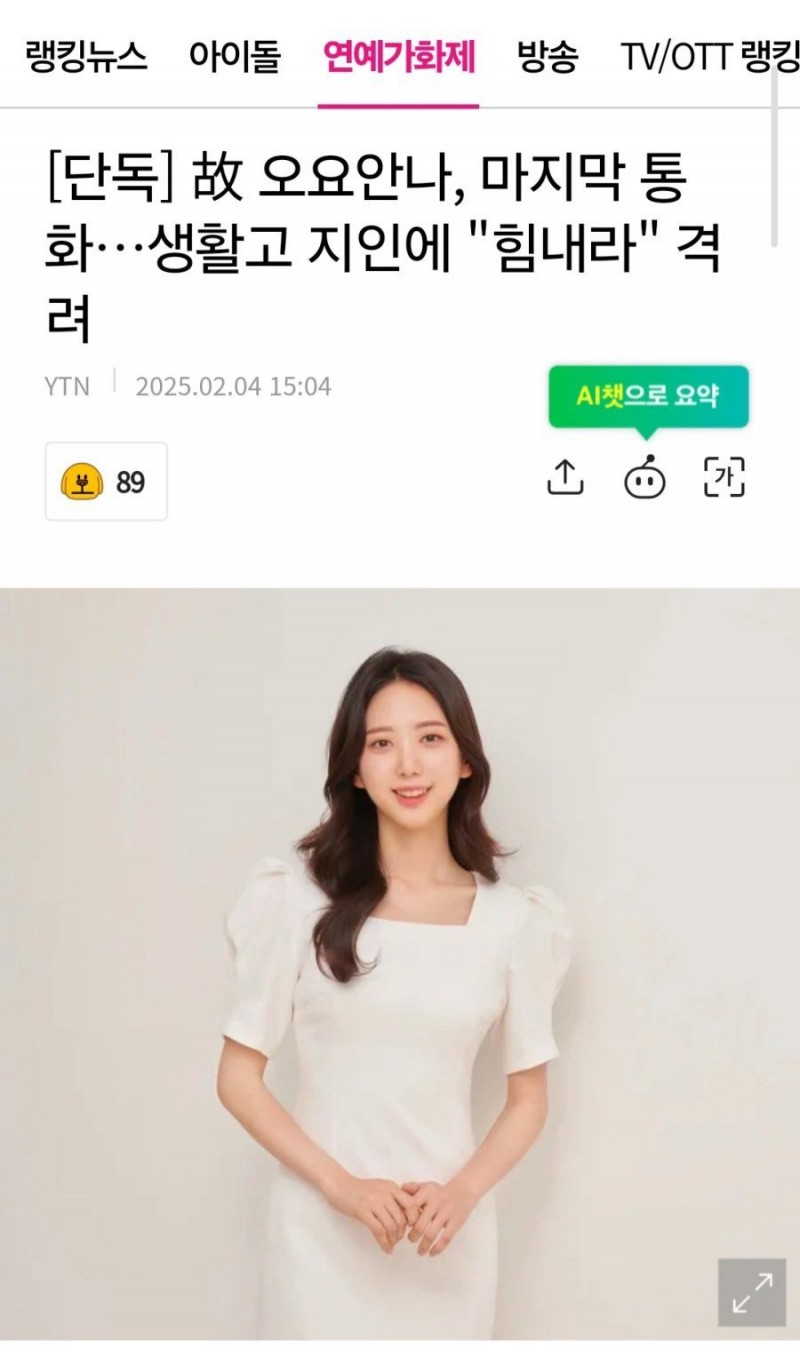This screenshot has width=800, height=1357.
Task: Select the 연예가화제 tab
Action: 399,57
